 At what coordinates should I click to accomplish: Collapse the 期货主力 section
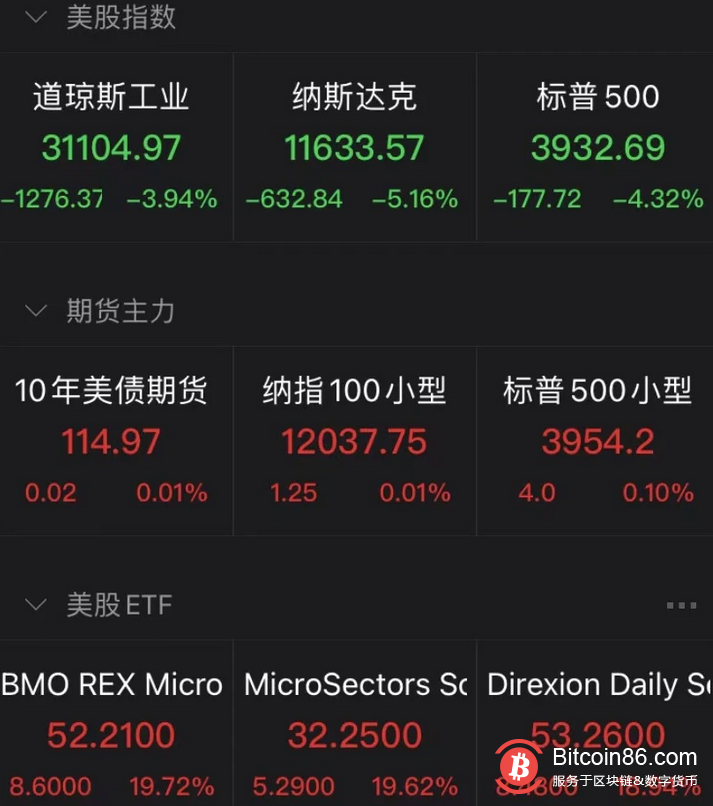coord(36,311)
